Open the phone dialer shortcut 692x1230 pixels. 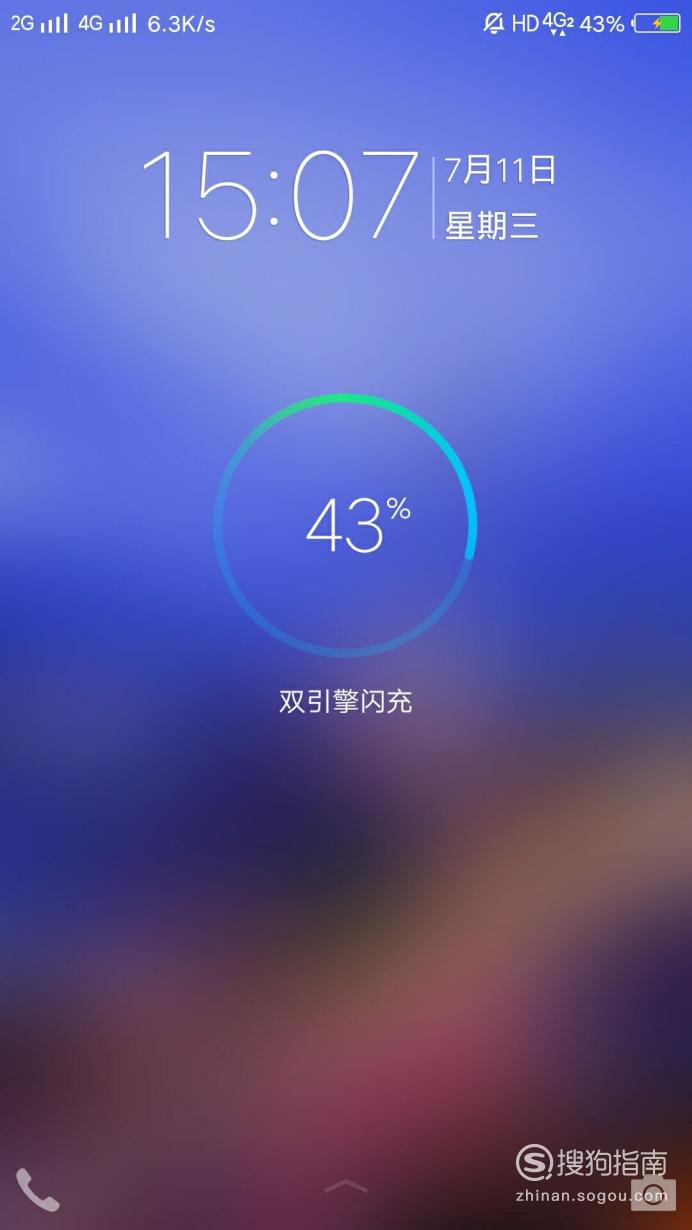37,1190
